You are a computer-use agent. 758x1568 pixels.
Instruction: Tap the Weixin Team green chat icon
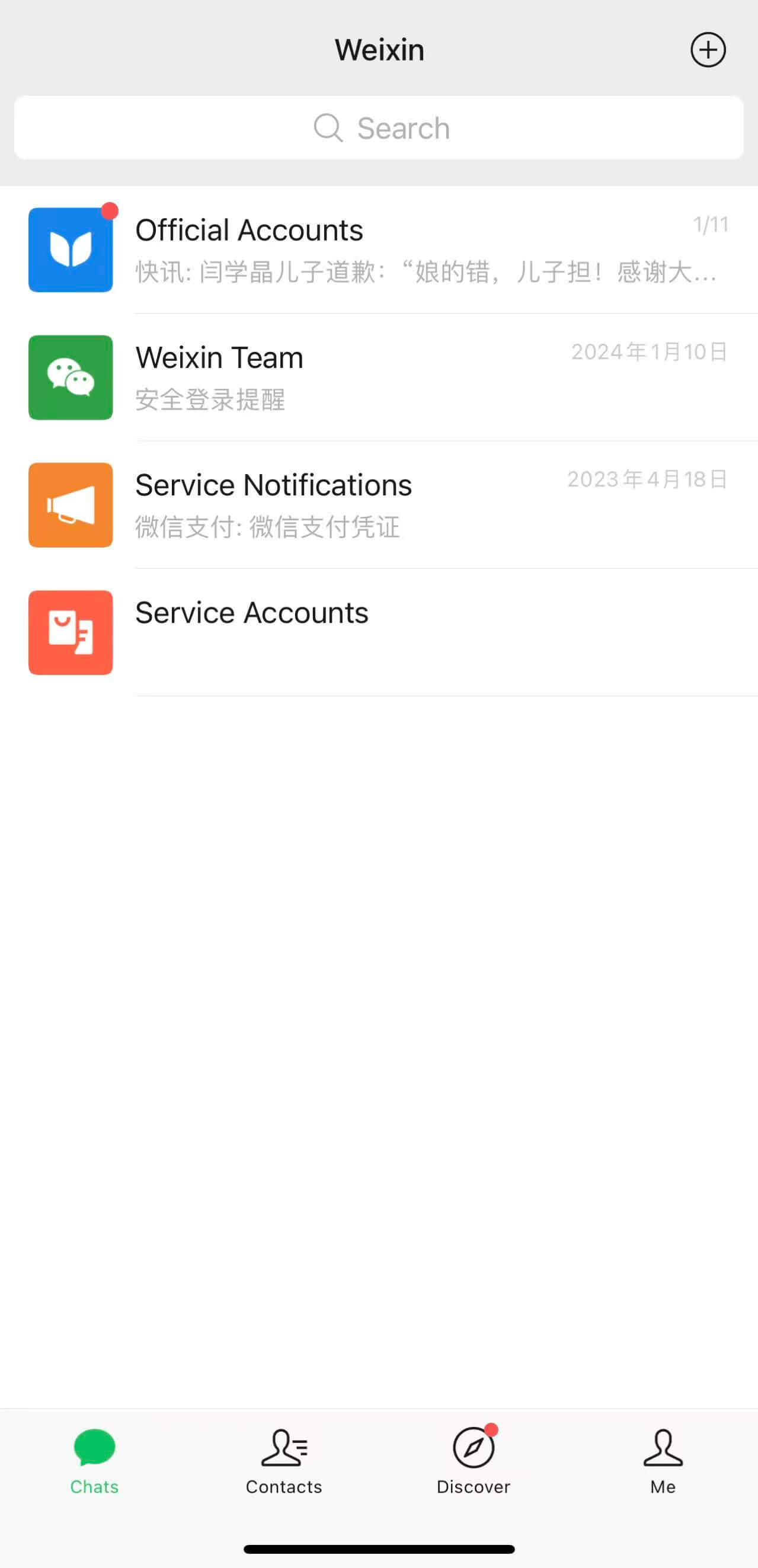coord(71,377)
